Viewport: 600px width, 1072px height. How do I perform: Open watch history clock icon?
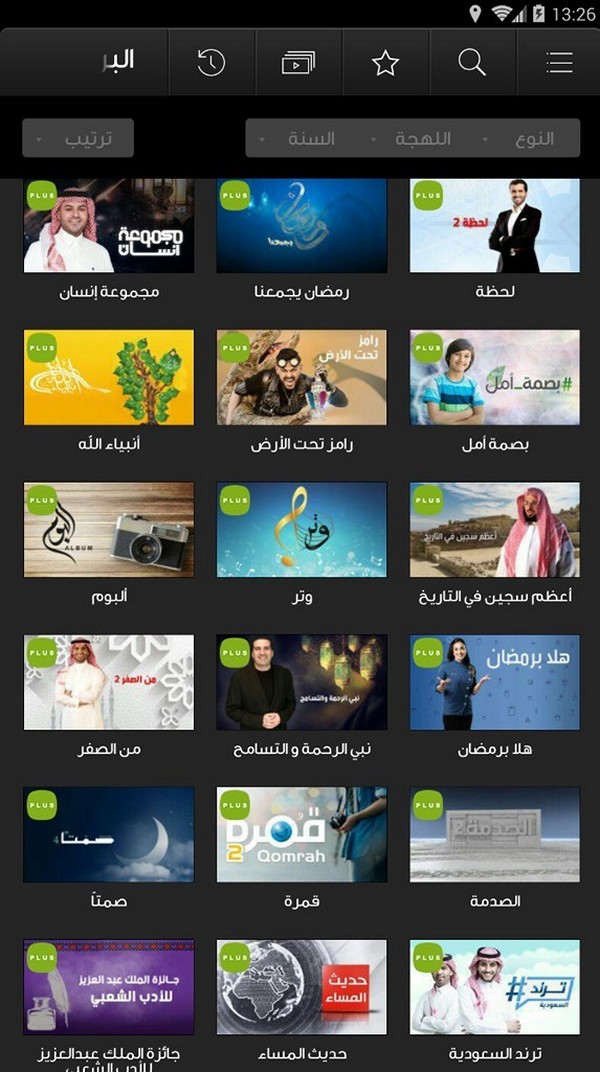[x=212, y=63]
